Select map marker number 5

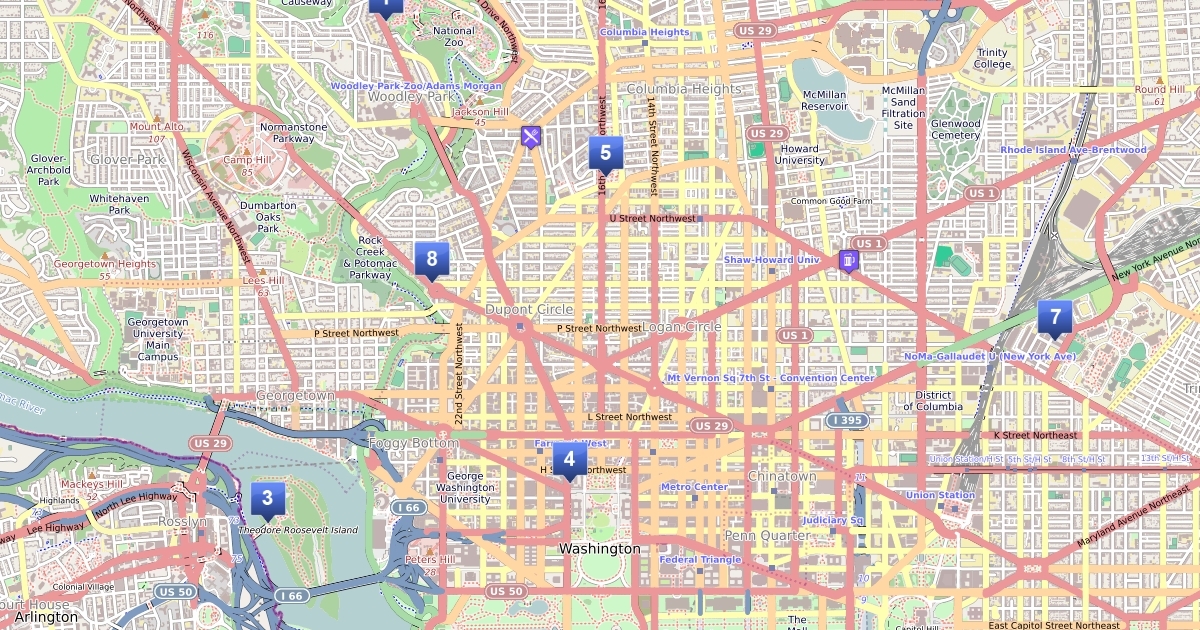(x=605, y=154)
